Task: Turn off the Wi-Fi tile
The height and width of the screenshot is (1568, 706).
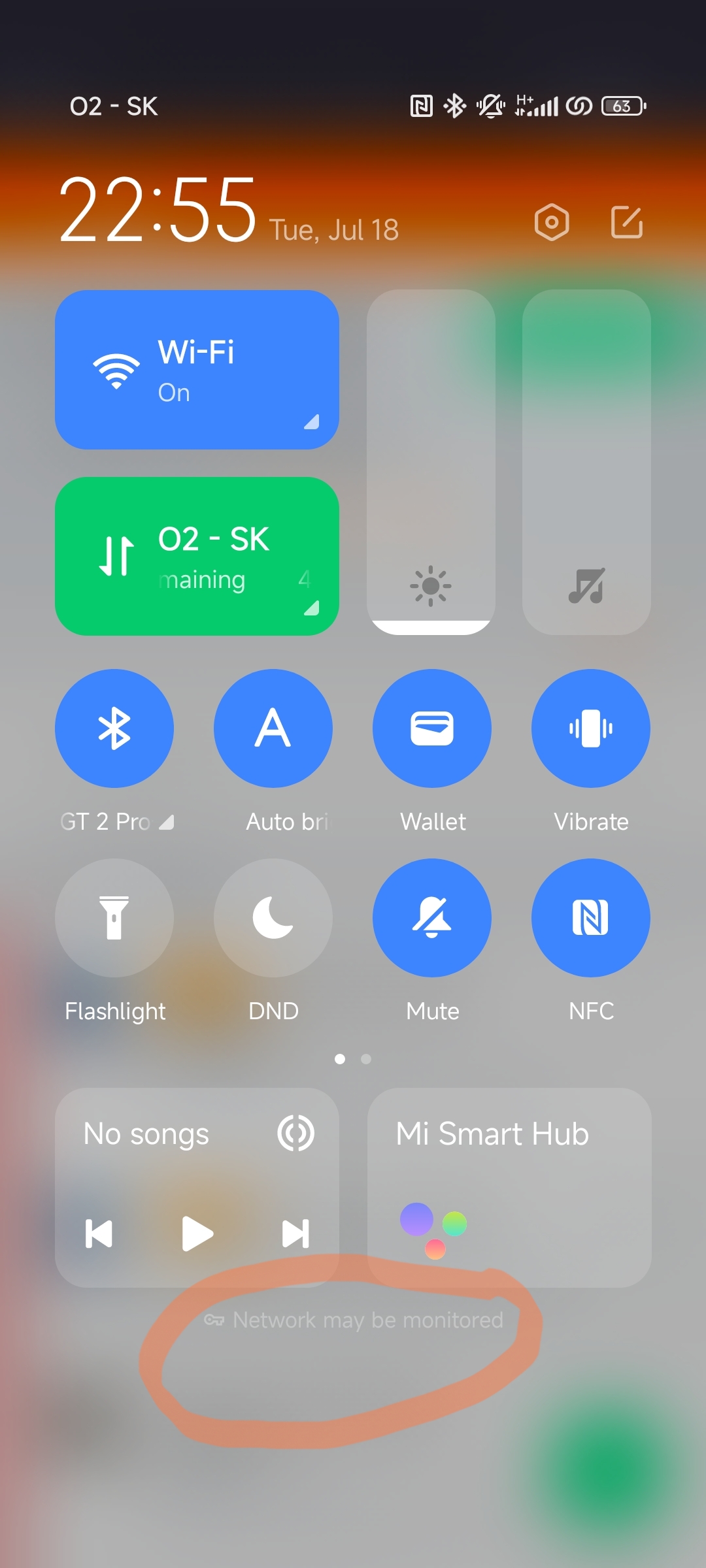Action: pos(197,370)
